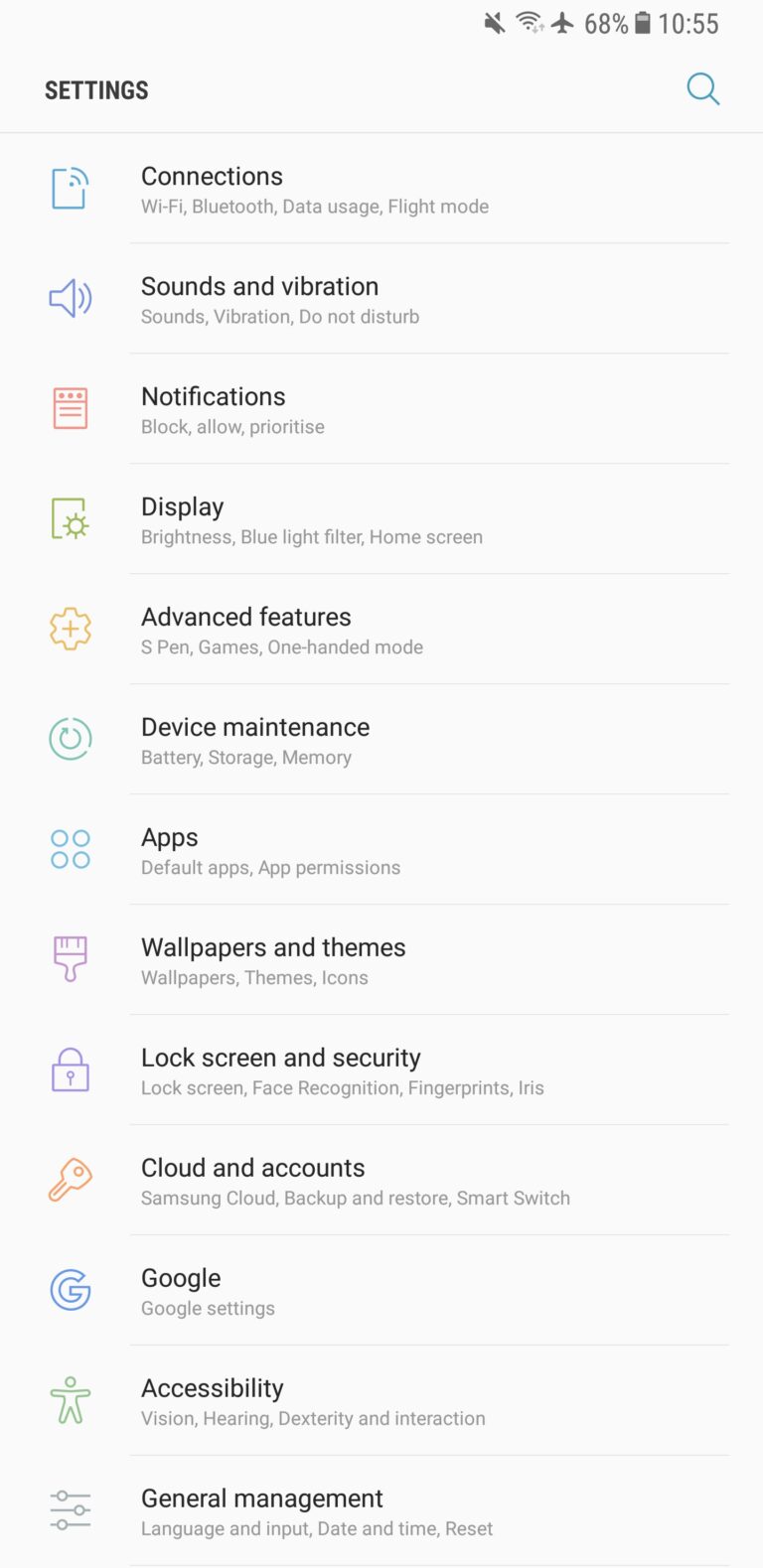Go to Sounds and vibration
The image size is (763, 1568).
point(381,300)
